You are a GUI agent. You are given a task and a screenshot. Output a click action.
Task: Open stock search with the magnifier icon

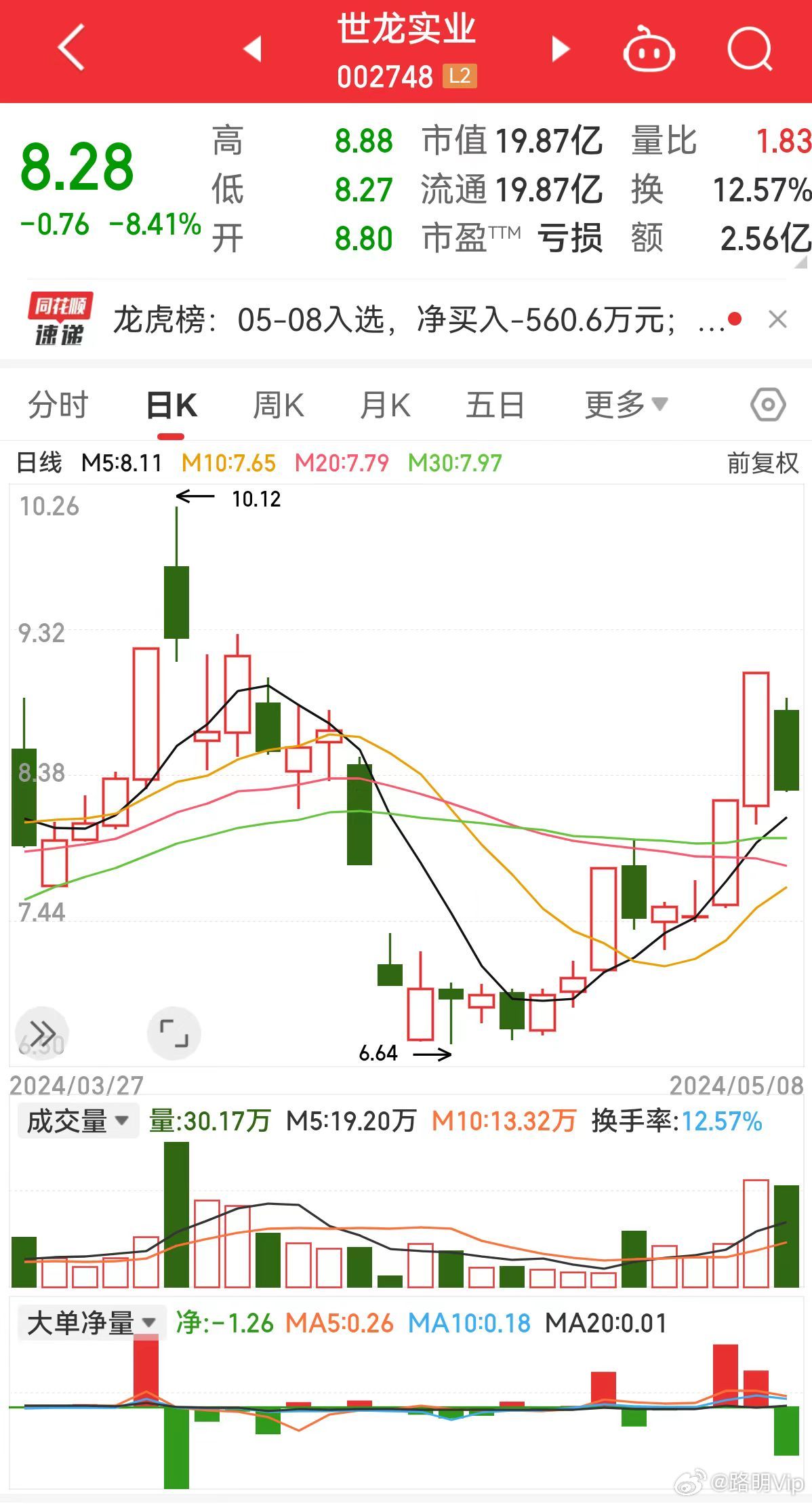click(747, 49)
